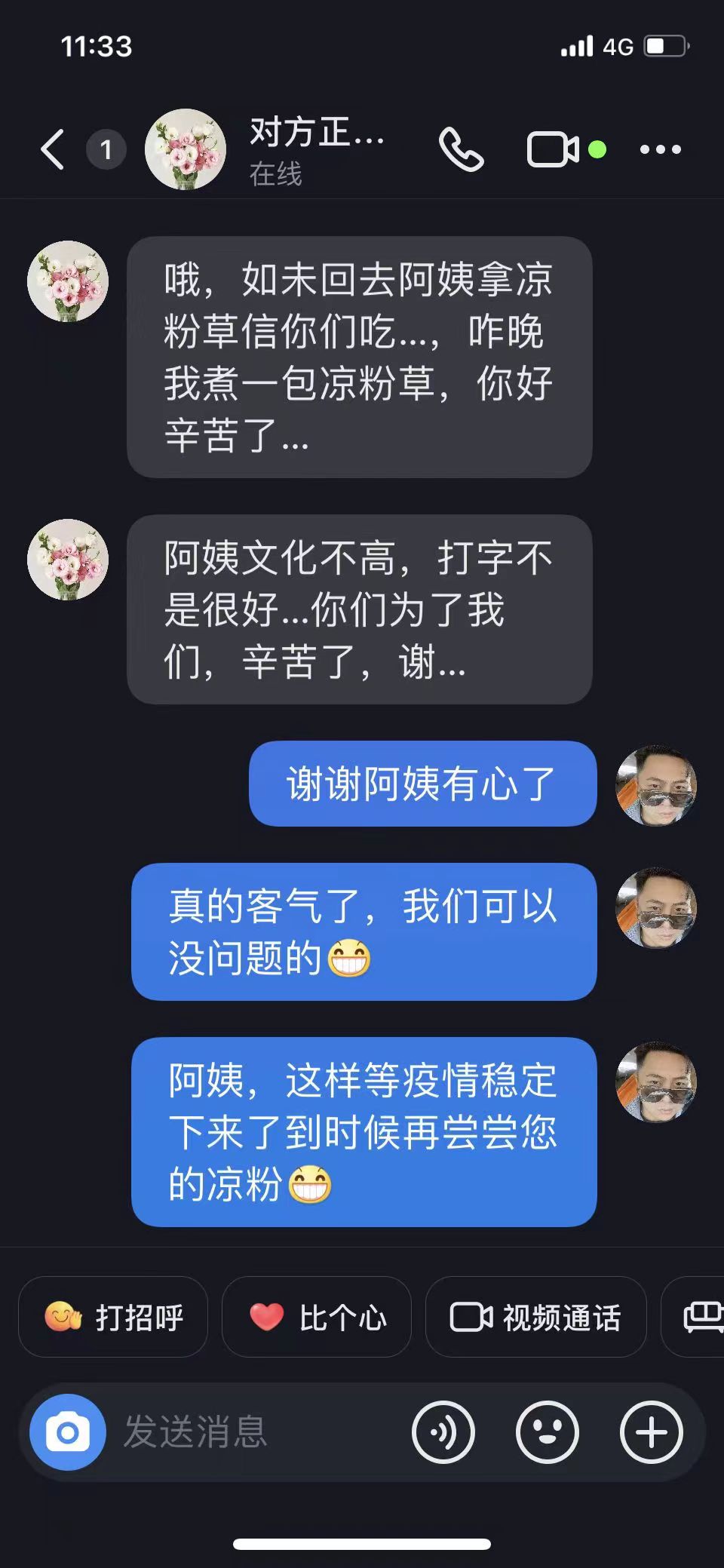Open avatar beside the 阿姨文化不高 message
The width and height of the screenshot is (724, 1568).
coord(68,560)
